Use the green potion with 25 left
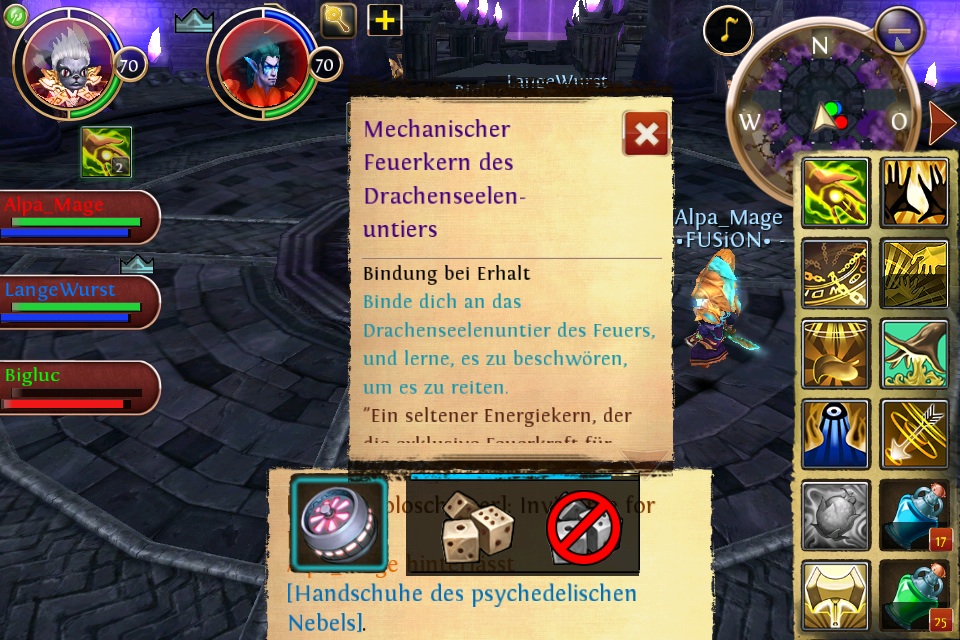The height and width of the screenshot is (640, 960). pos(915,596)
